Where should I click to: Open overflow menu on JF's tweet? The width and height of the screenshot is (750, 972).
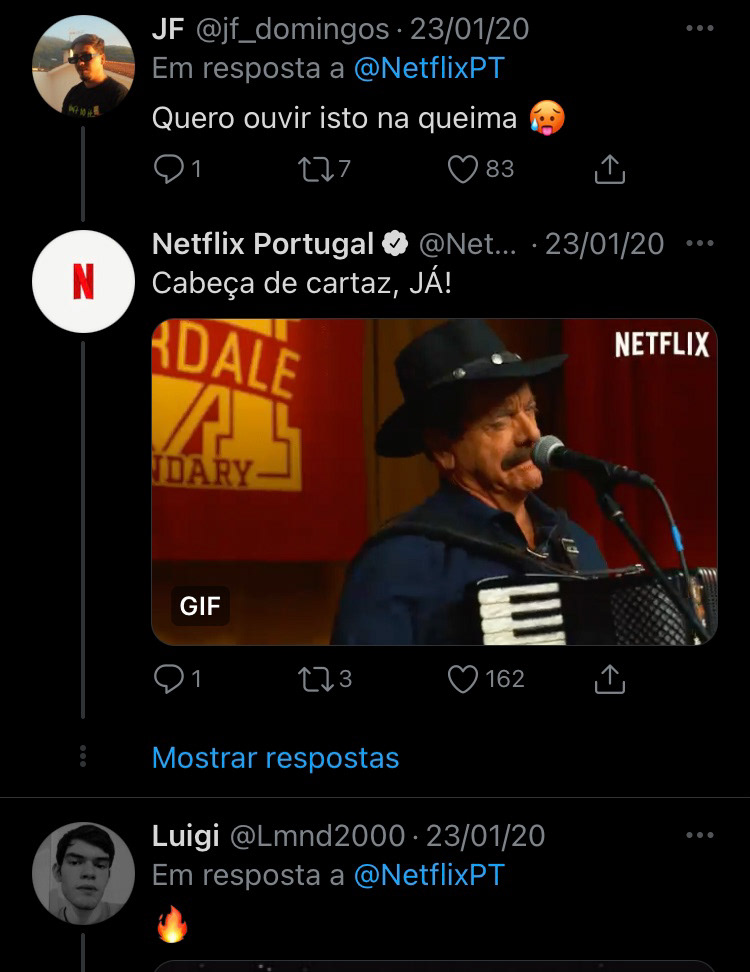(x=700, y=28)
